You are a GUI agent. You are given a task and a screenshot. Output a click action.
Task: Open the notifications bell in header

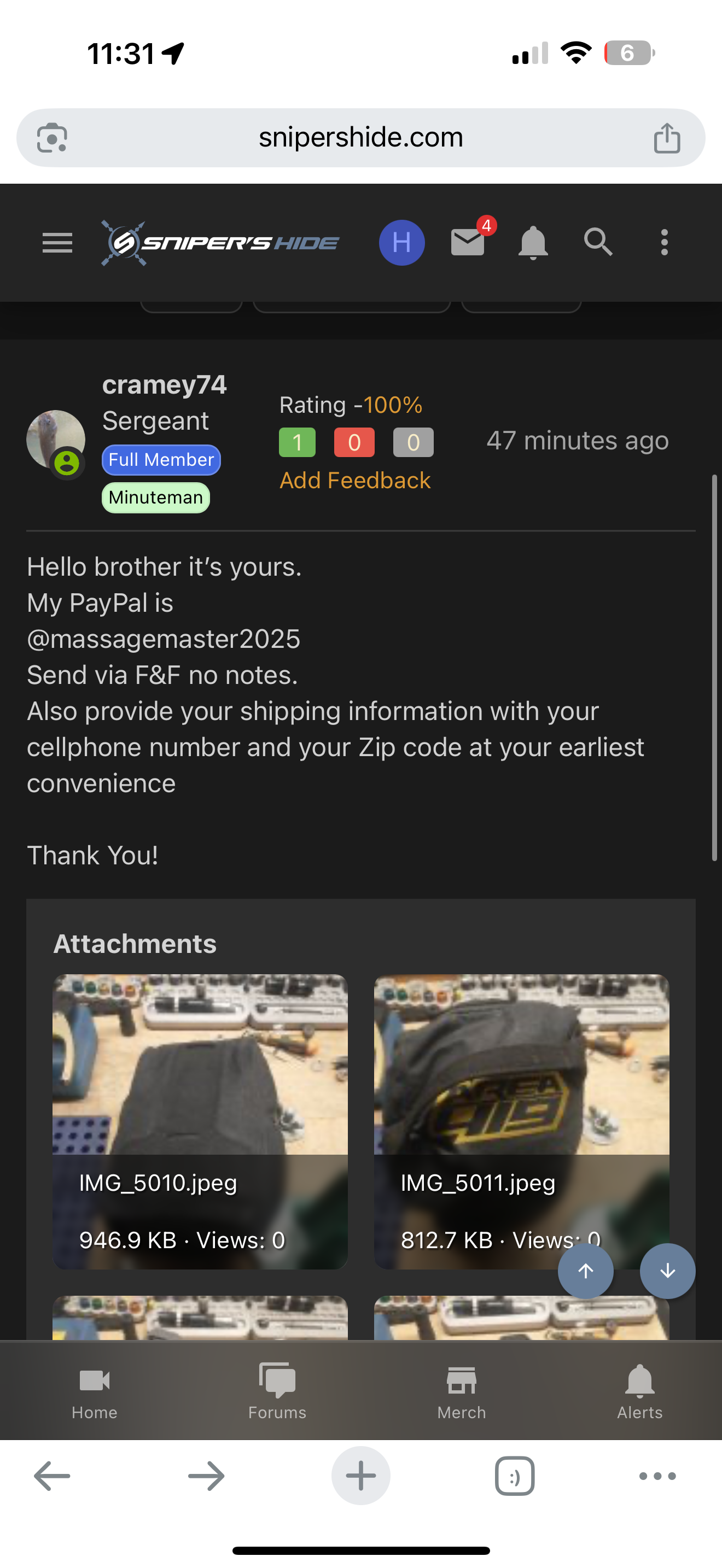(533, 242)
